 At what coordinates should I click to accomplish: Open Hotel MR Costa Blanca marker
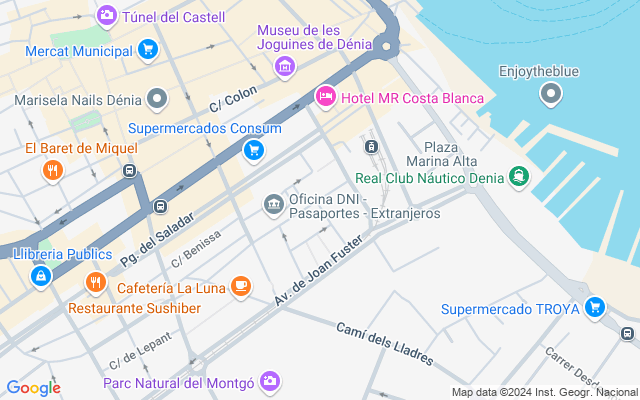tap(325, 97)
